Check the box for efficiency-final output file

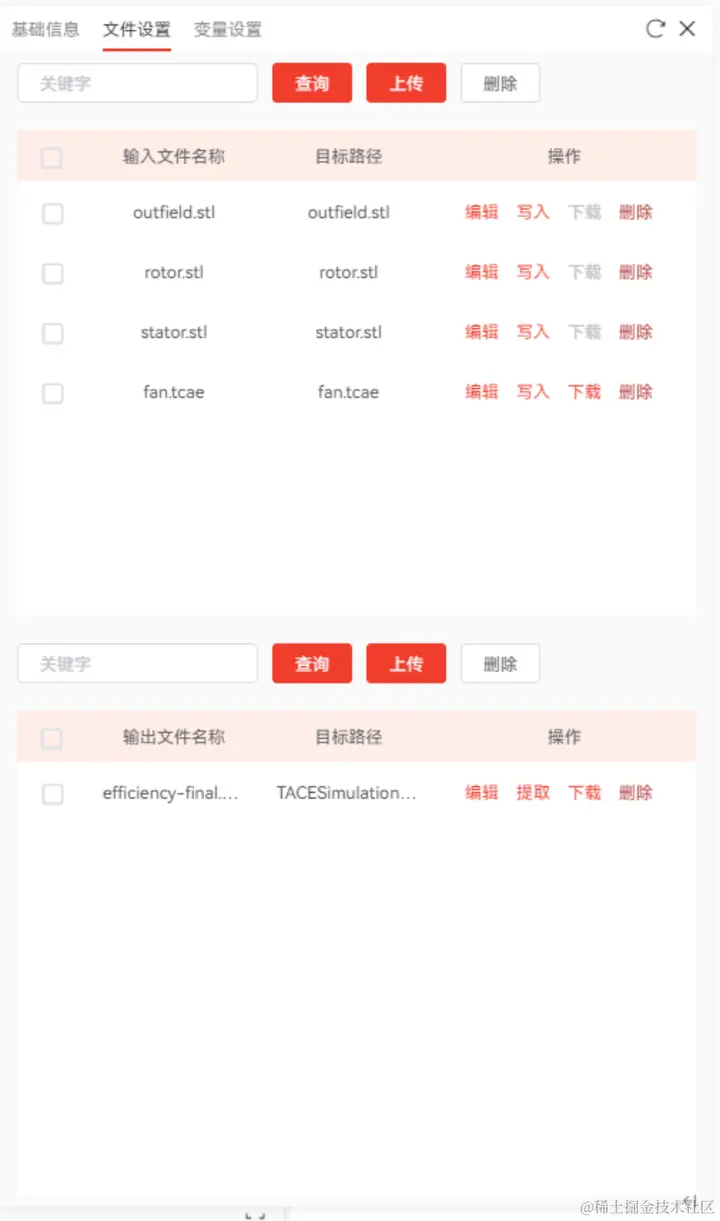(53, 794)
